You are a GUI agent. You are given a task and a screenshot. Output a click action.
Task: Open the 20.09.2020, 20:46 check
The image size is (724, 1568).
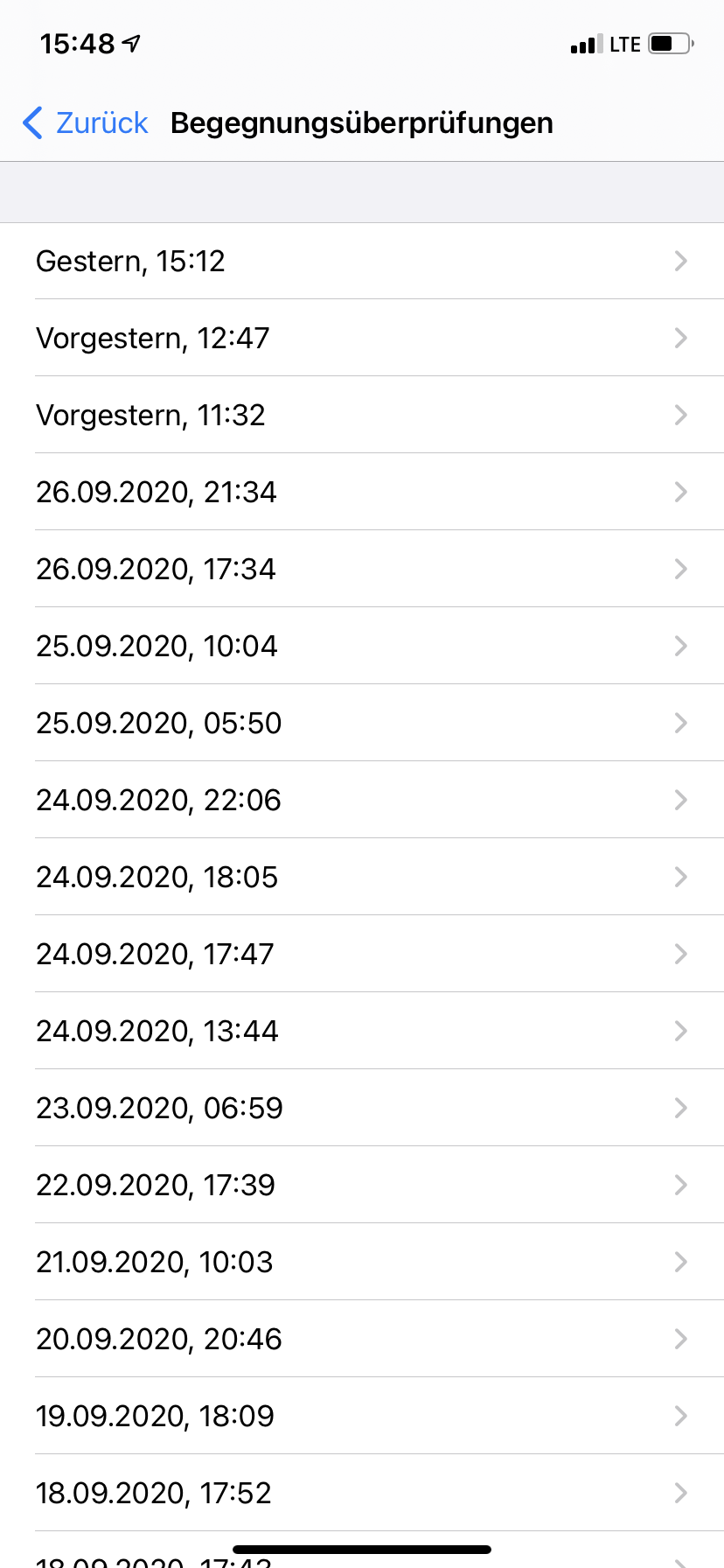(x=362, y=1340)
